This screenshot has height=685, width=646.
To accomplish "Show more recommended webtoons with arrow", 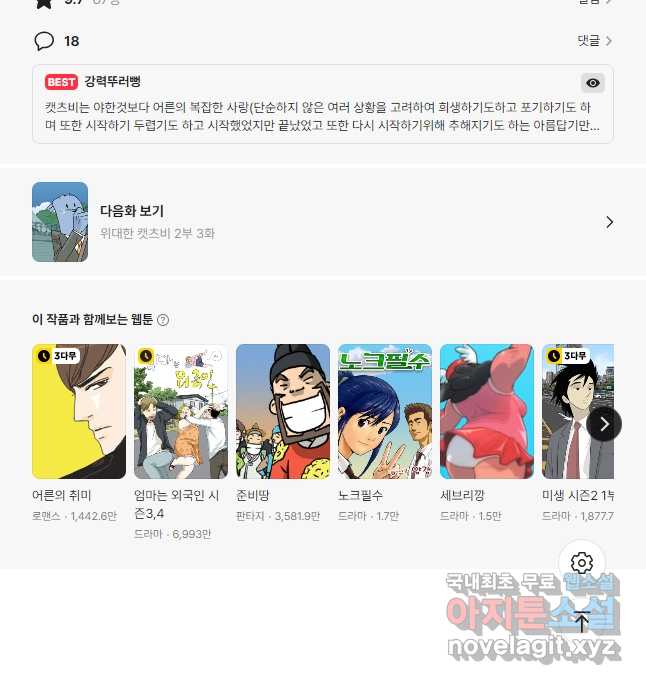I will click(x=604, y=424).
